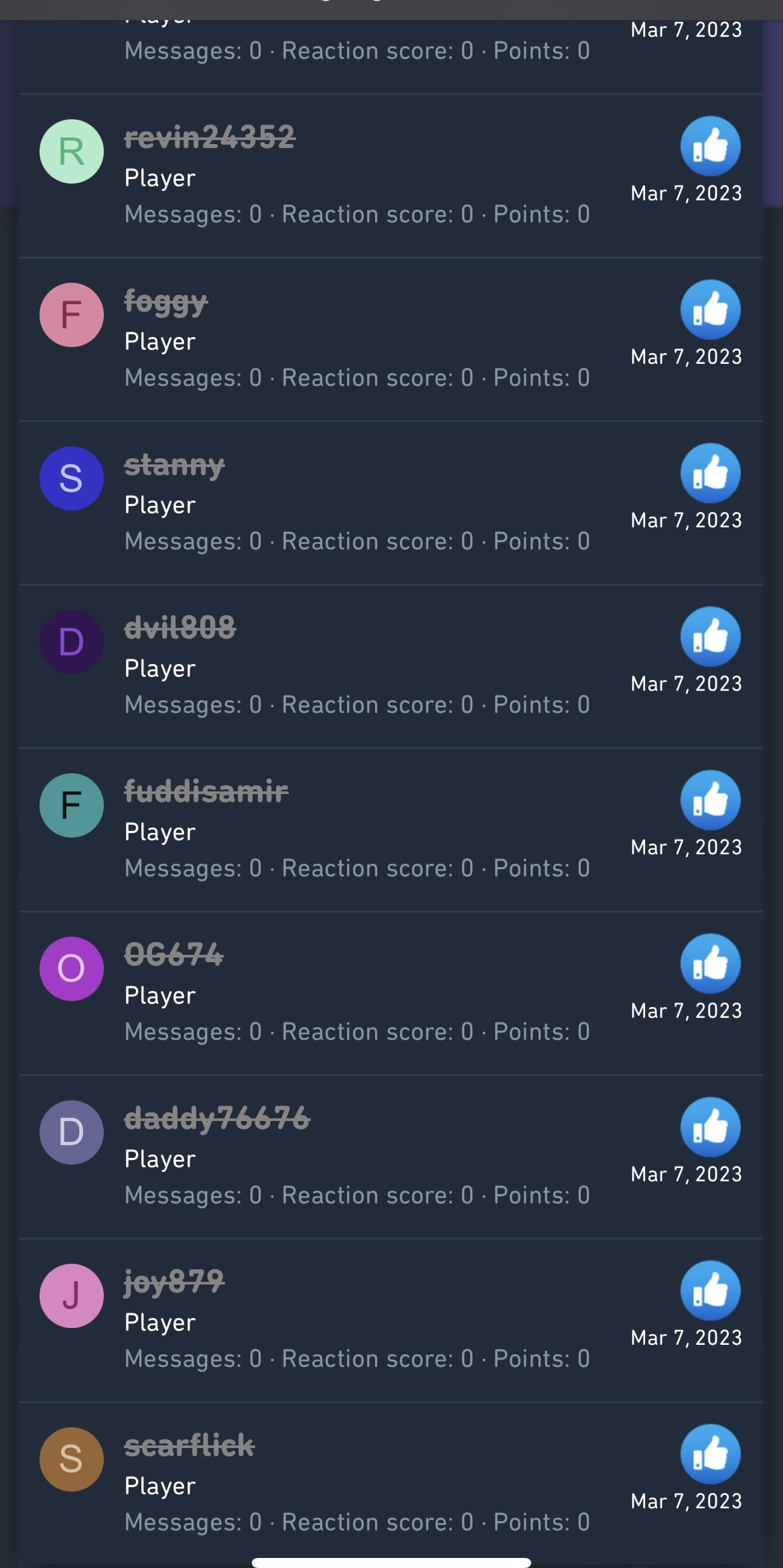
Task: Open revin24352's profile link
Action: click(x=210, y=137)
